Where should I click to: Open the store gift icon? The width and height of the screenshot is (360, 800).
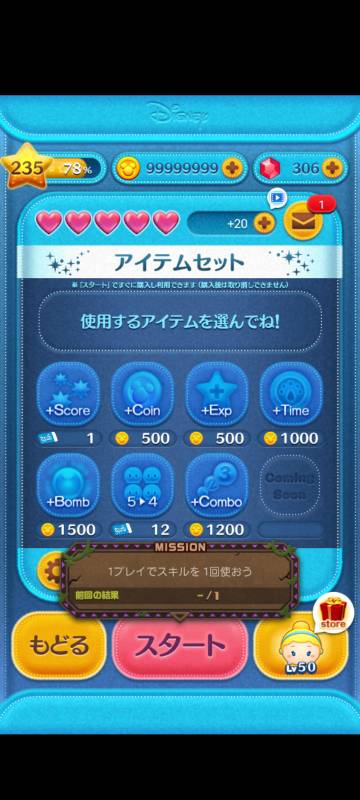point(333,614)
